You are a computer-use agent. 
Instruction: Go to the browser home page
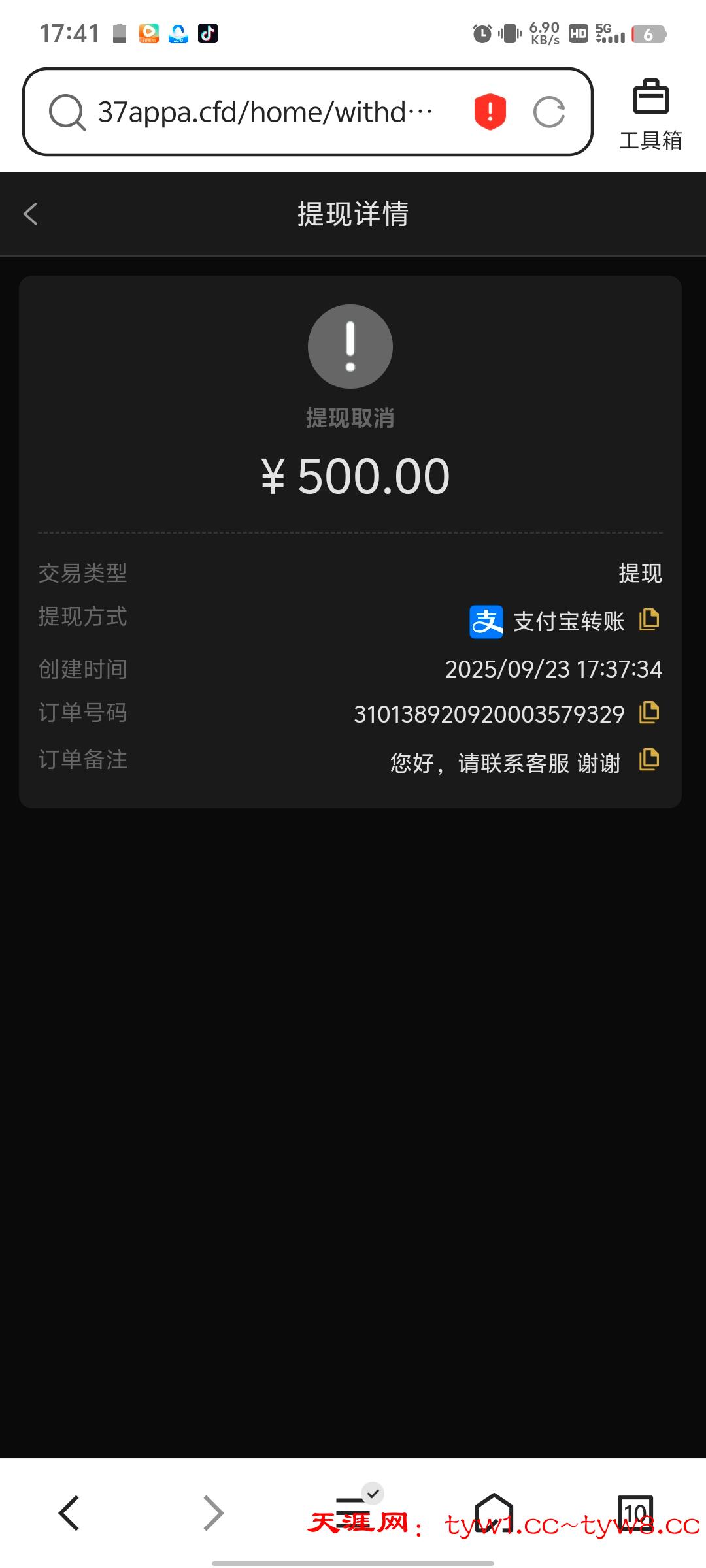(x=494, y=1512)
